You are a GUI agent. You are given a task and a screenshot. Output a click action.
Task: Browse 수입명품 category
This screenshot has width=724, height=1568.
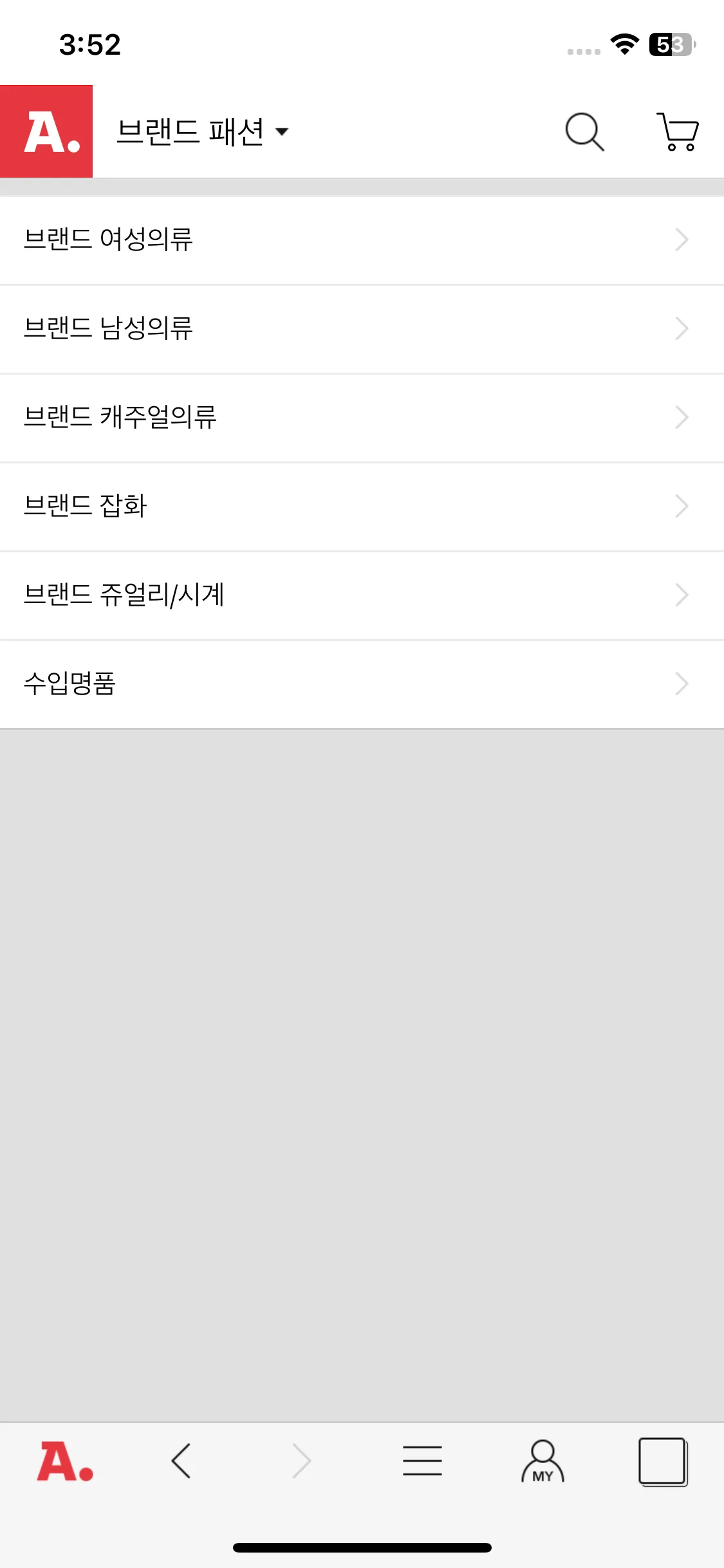point(362,684)
